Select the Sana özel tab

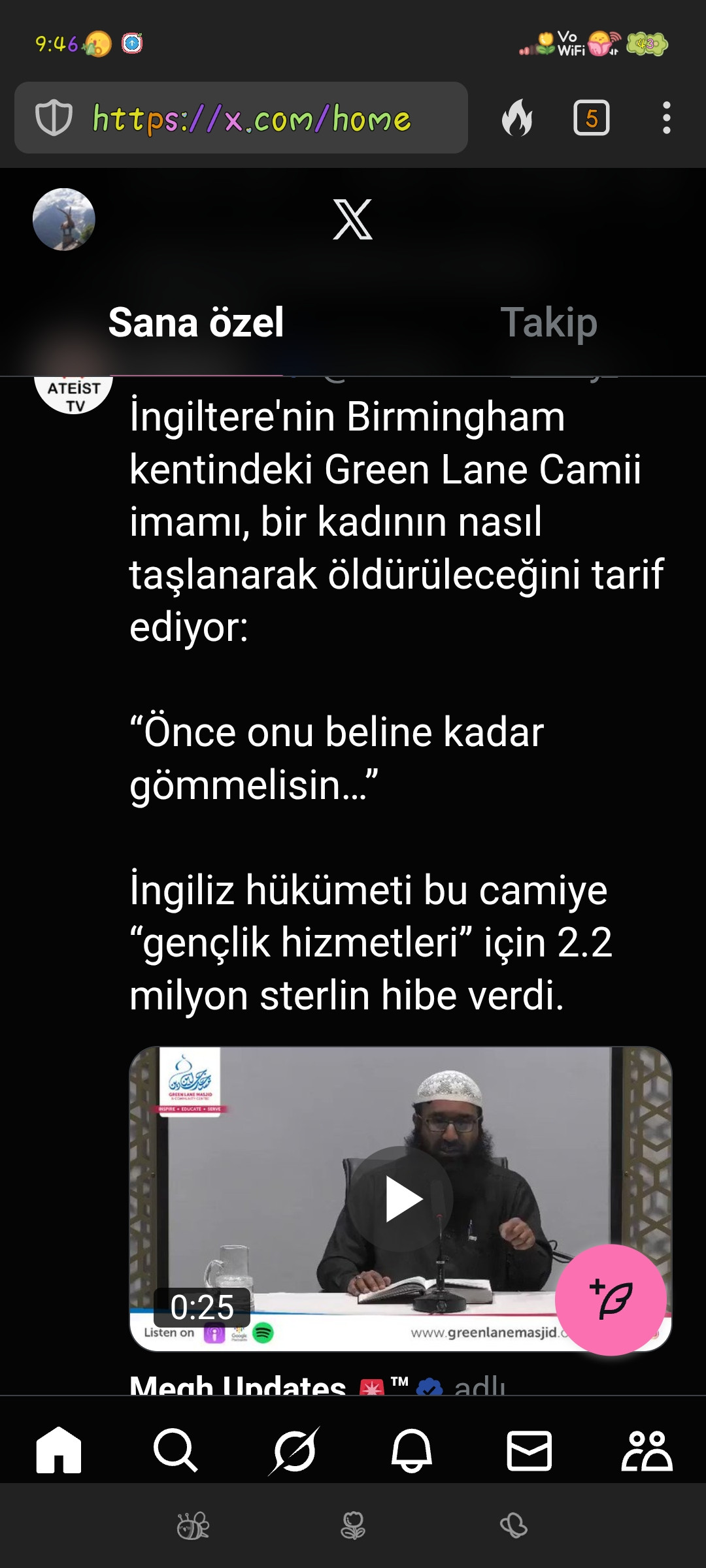coord(196,323)
